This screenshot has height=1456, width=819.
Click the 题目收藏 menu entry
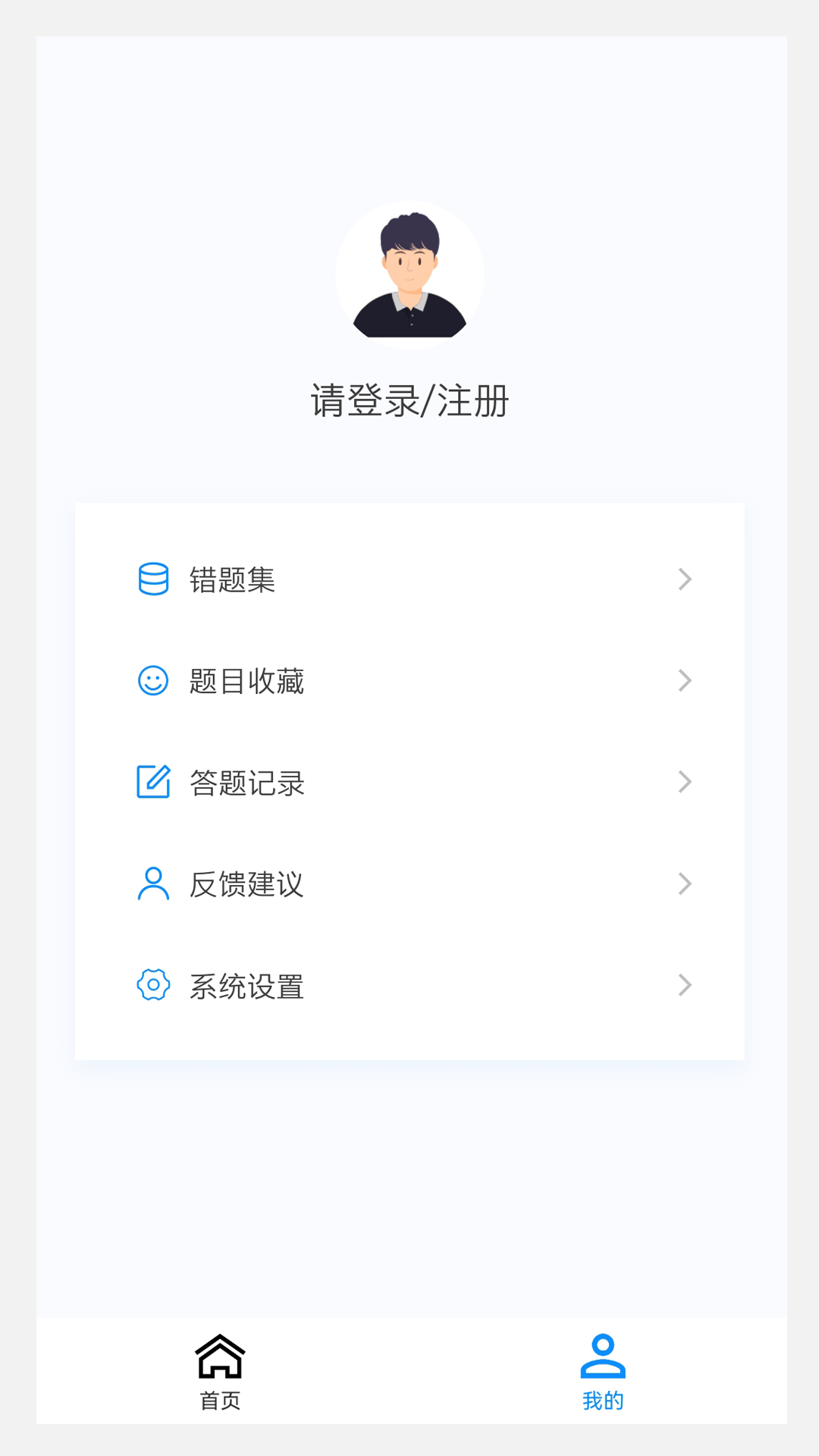pos(248,682)
